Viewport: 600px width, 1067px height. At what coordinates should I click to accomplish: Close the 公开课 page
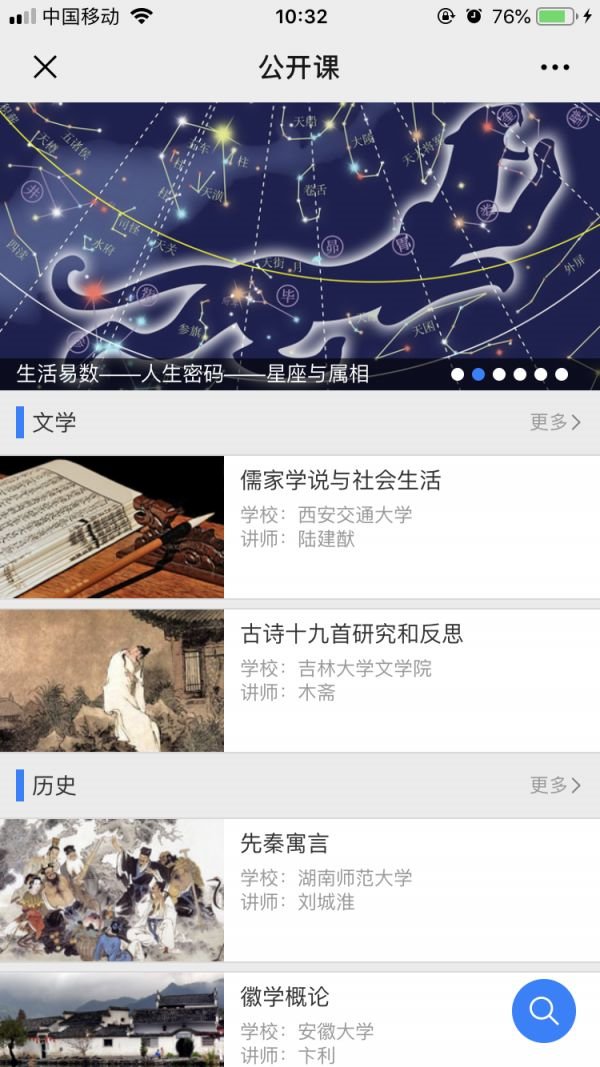[x=45, y=67]
